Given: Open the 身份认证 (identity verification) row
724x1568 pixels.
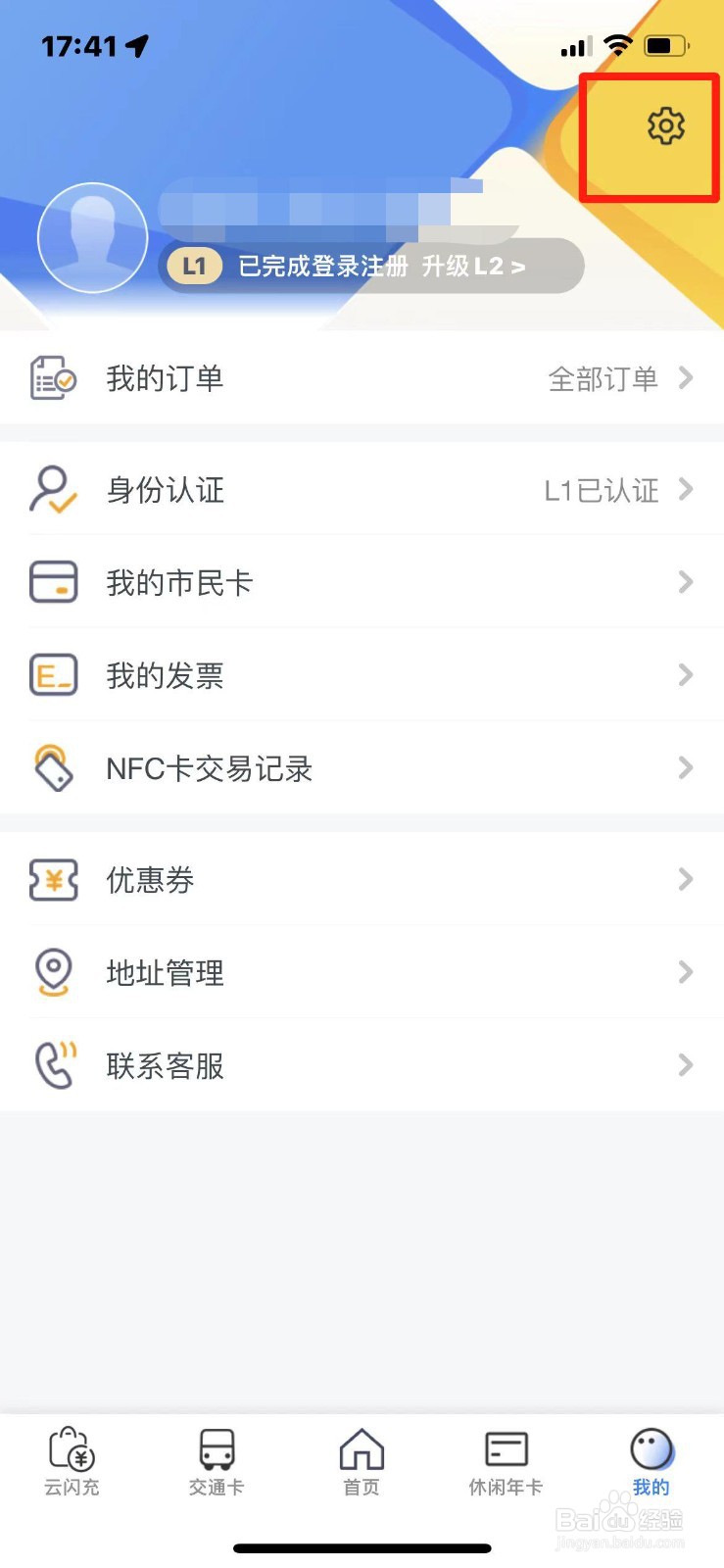Looking at the screenshot, I should click(x=362, y=489).
